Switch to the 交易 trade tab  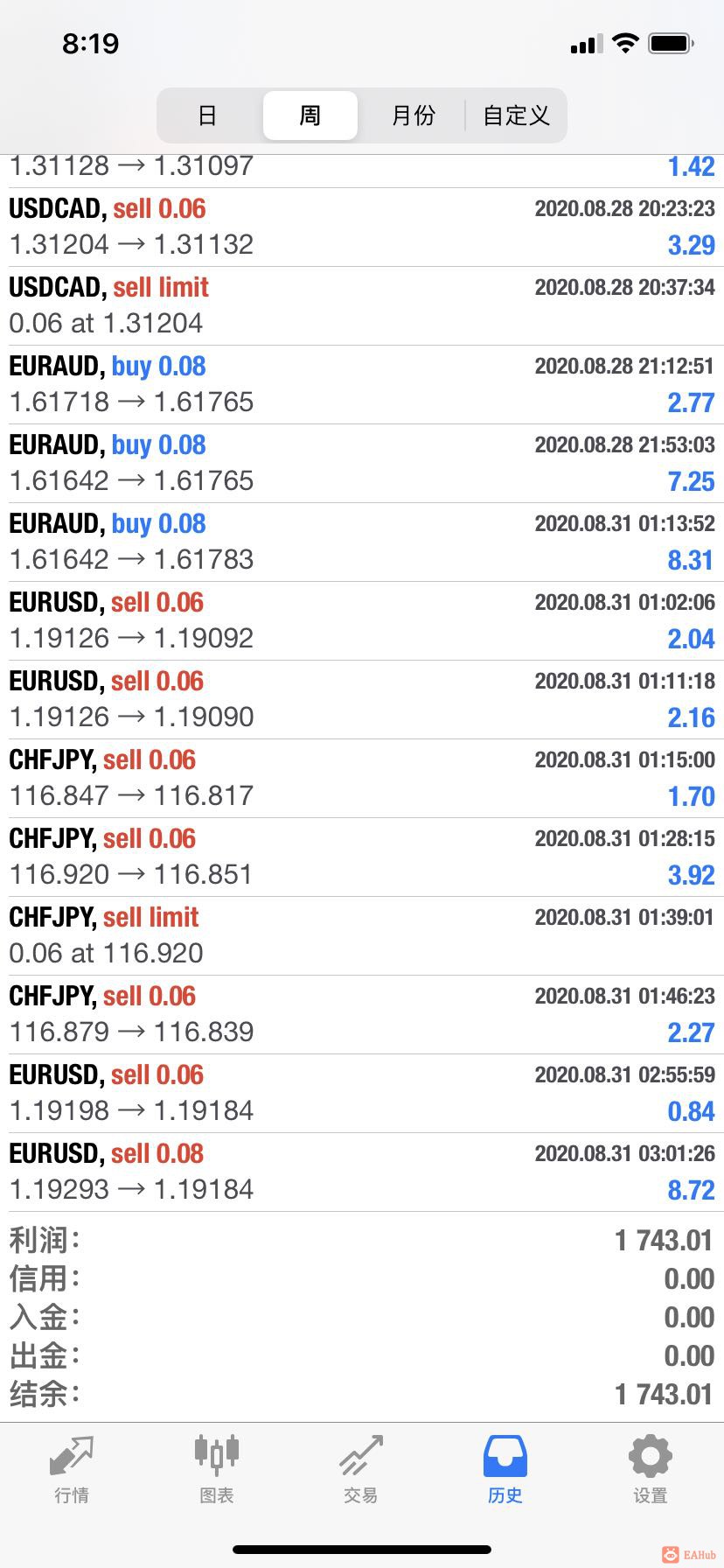point(360,1470)
